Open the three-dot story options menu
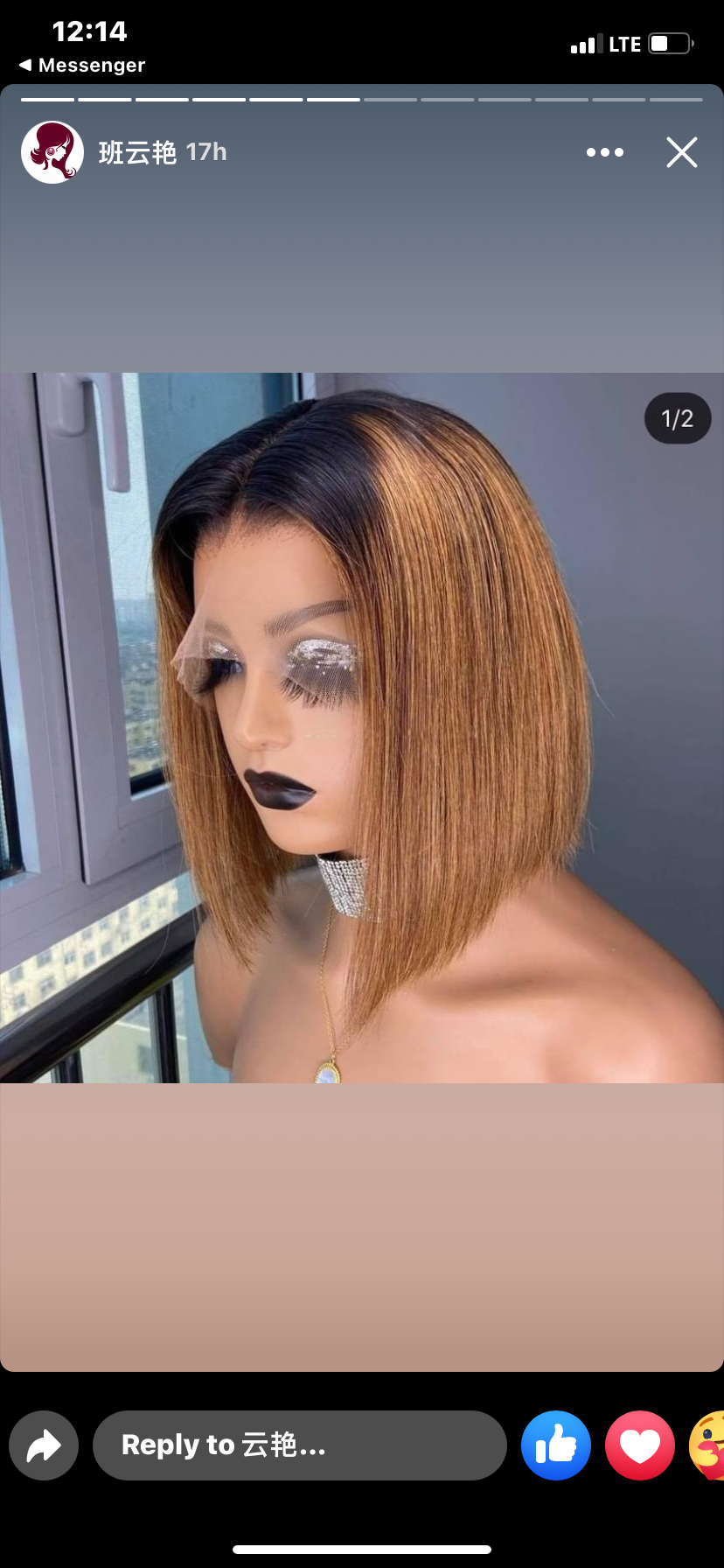Screen dimensions: 724x1568 (605, 152)
